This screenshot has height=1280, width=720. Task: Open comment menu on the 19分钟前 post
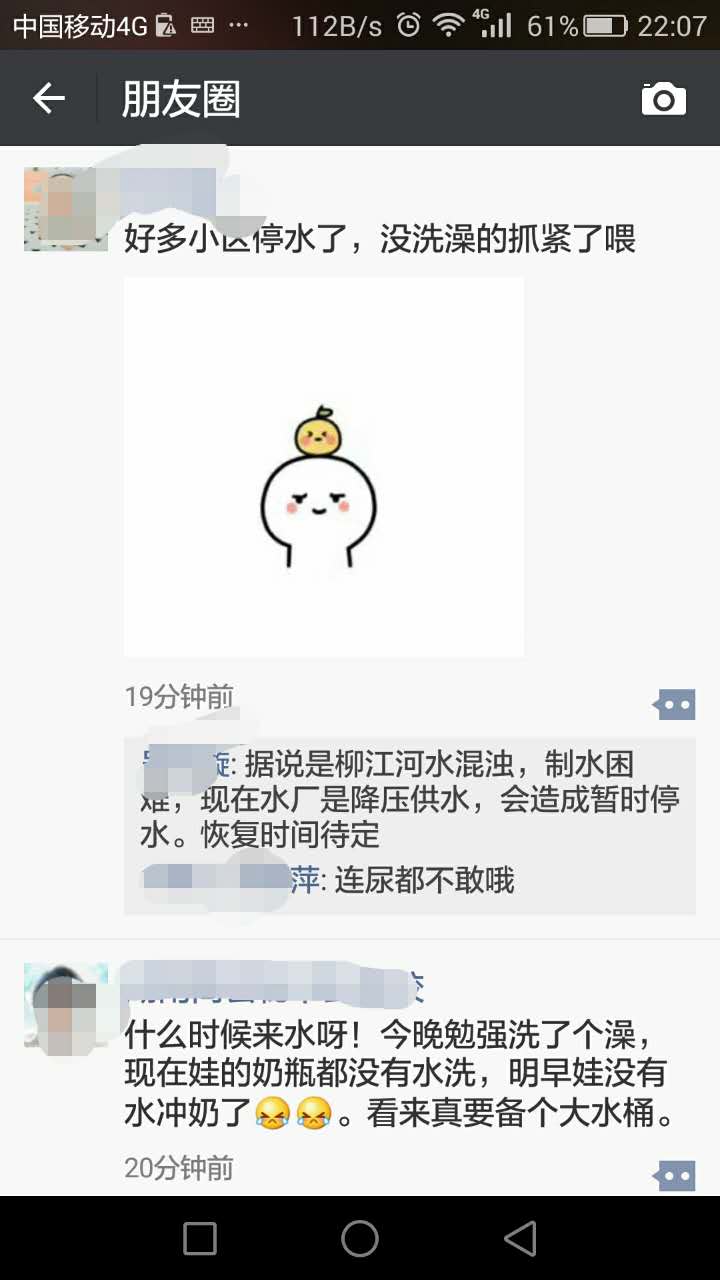point(674,704)
